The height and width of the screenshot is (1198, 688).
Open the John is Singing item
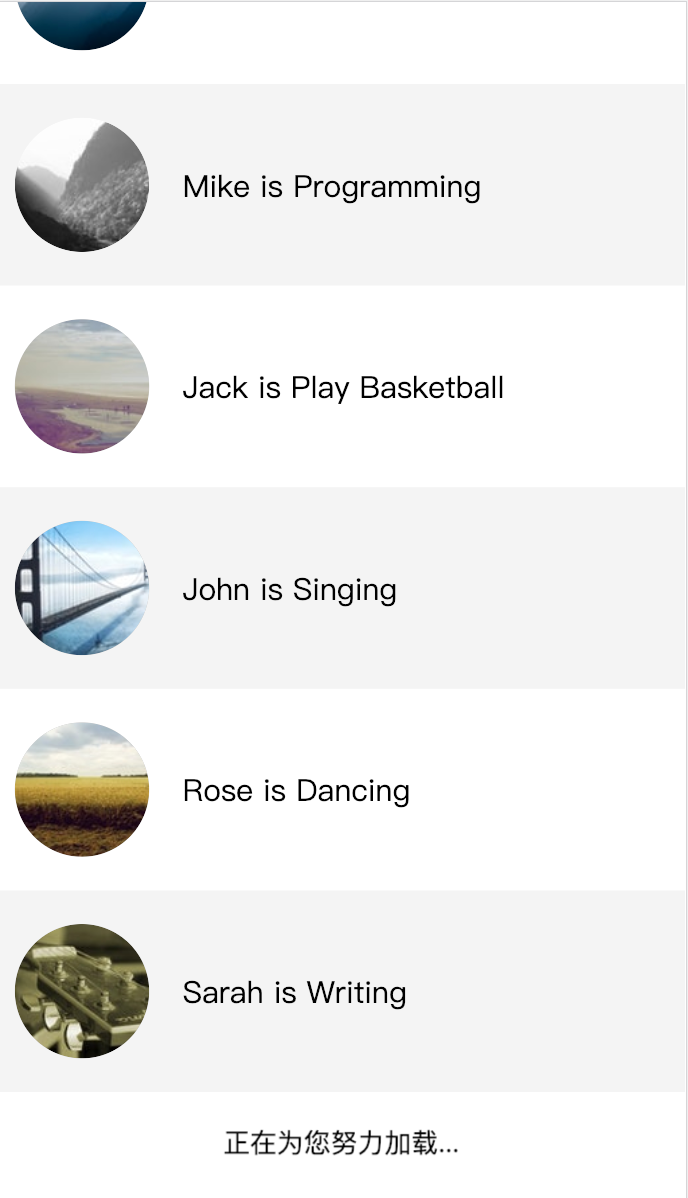(290, 590)
